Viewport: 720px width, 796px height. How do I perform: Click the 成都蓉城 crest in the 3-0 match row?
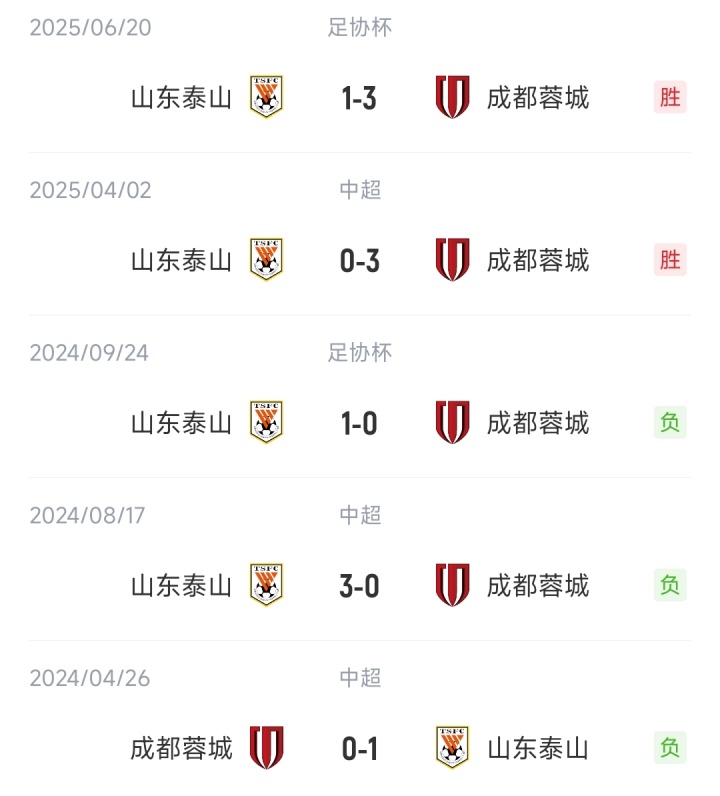tap(452, 585)
